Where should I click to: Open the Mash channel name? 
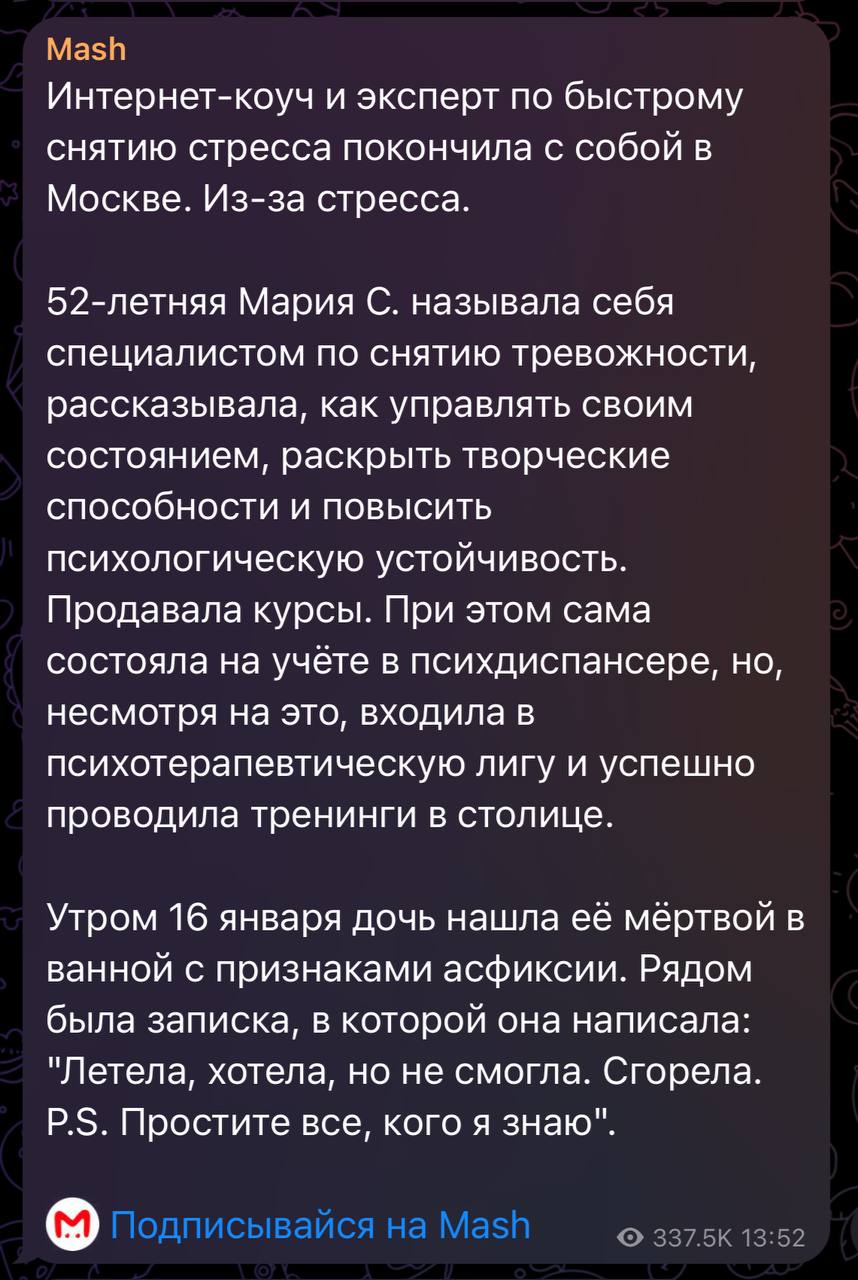[x=87, y=49]
